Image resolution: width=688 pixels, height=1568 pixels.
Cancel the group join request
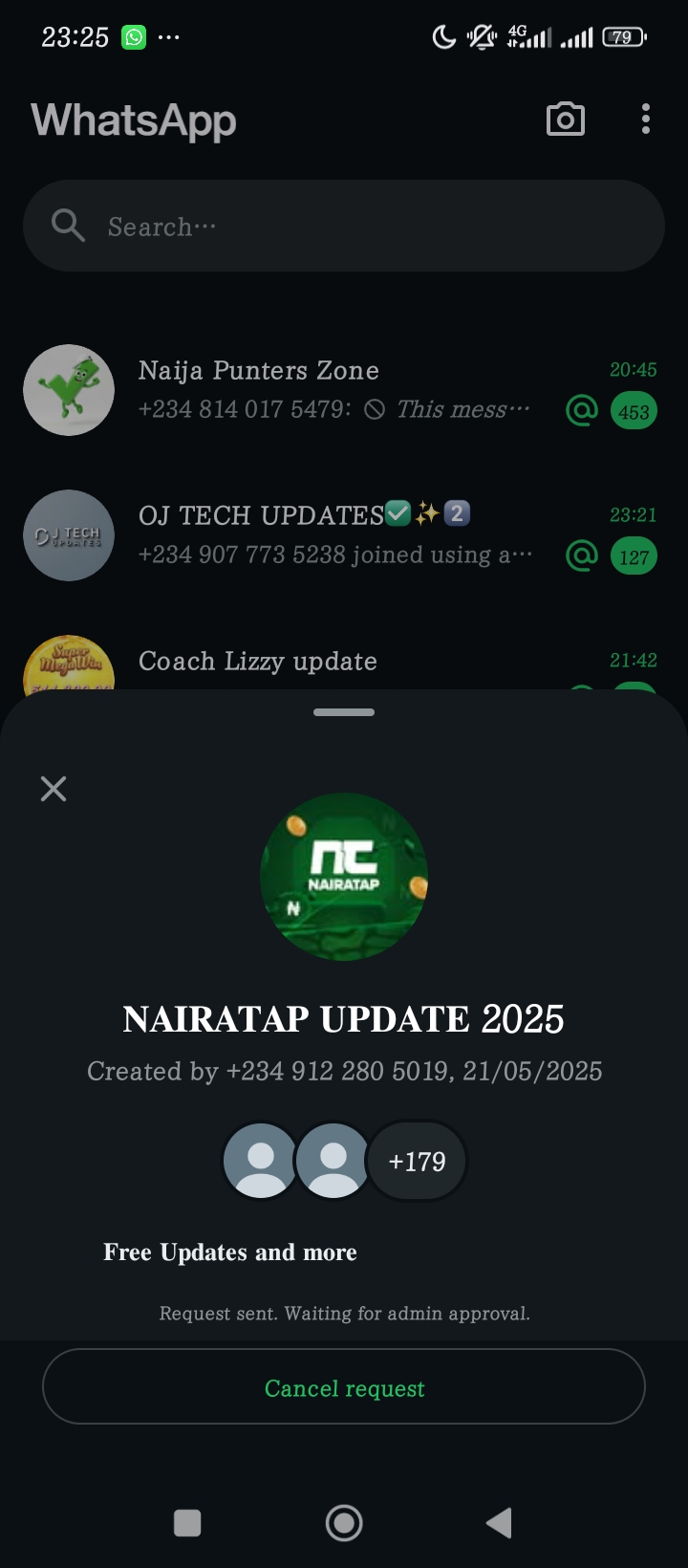[344, 1387]
